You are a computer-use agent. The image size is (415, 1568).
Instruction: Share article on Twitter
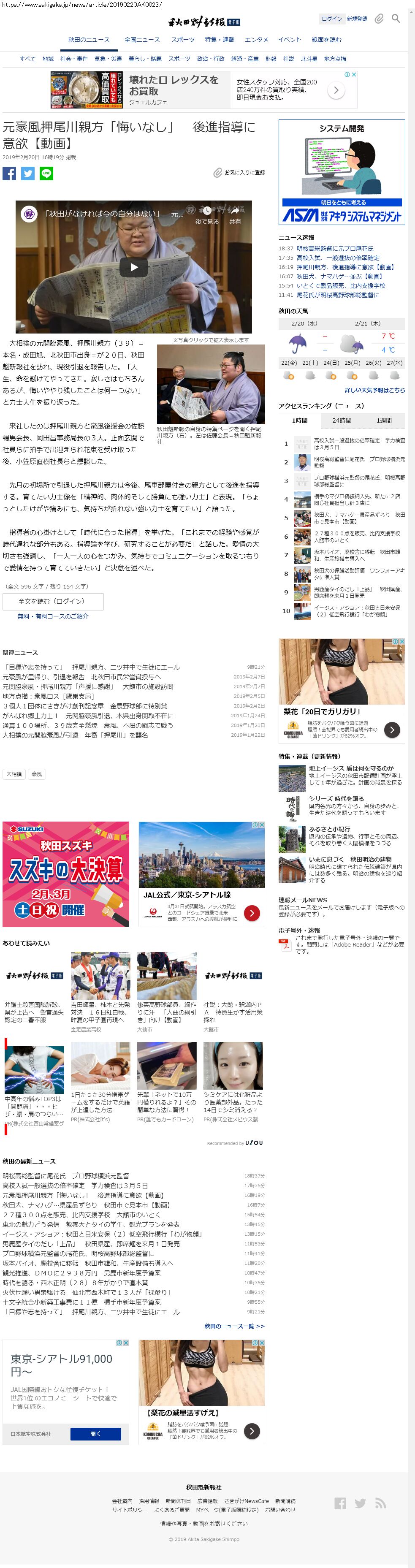pyautogui.click(x=28, y=174)
